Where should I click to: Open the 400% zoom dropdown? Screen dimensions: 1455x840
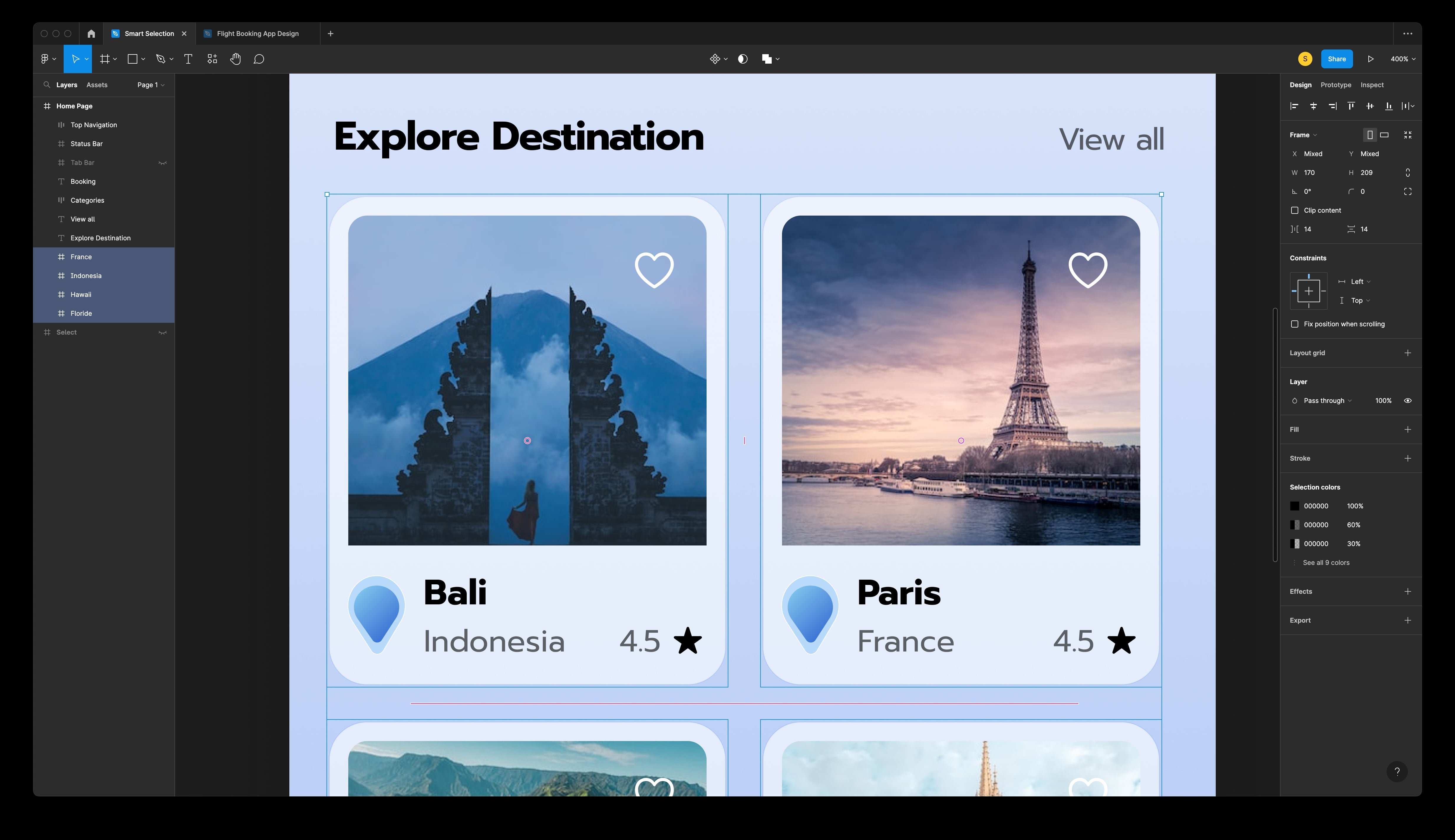point(1403,59)
